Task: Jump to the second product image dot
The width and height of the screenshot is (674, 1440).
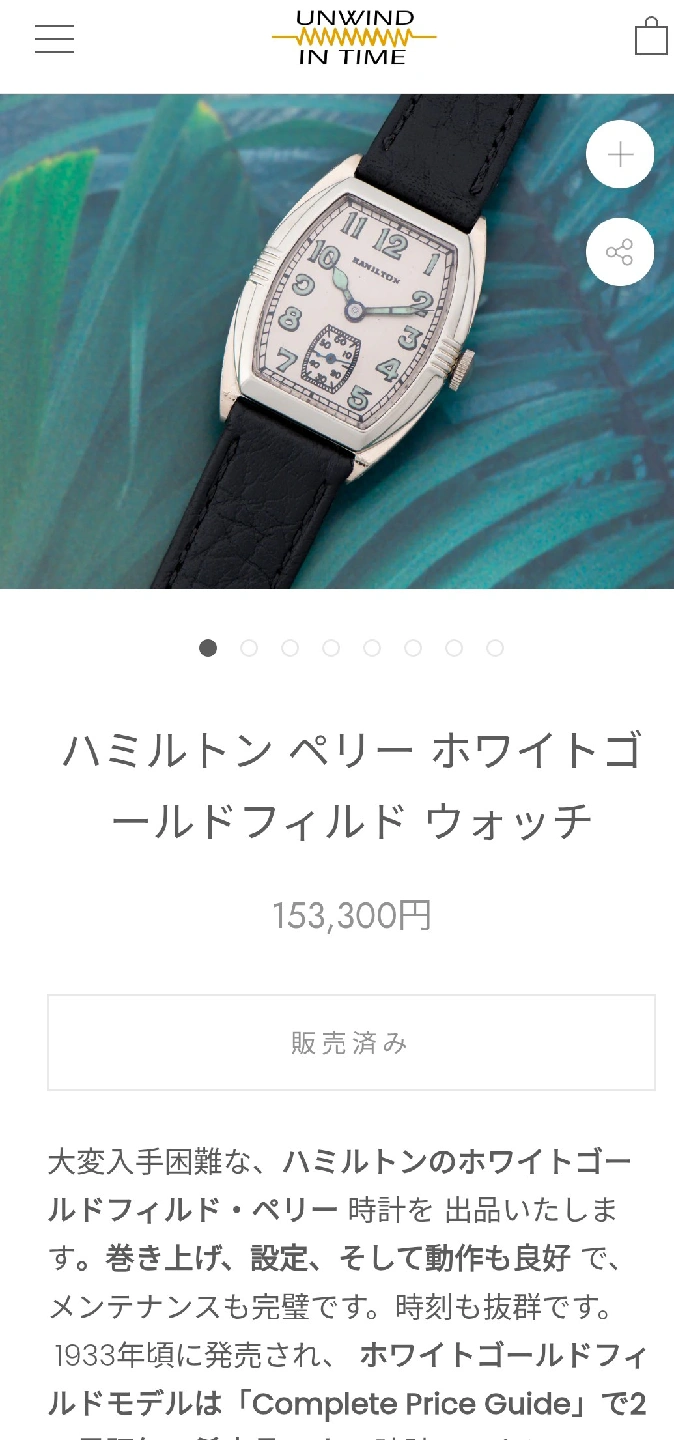Action: click(x=249, y=648)
